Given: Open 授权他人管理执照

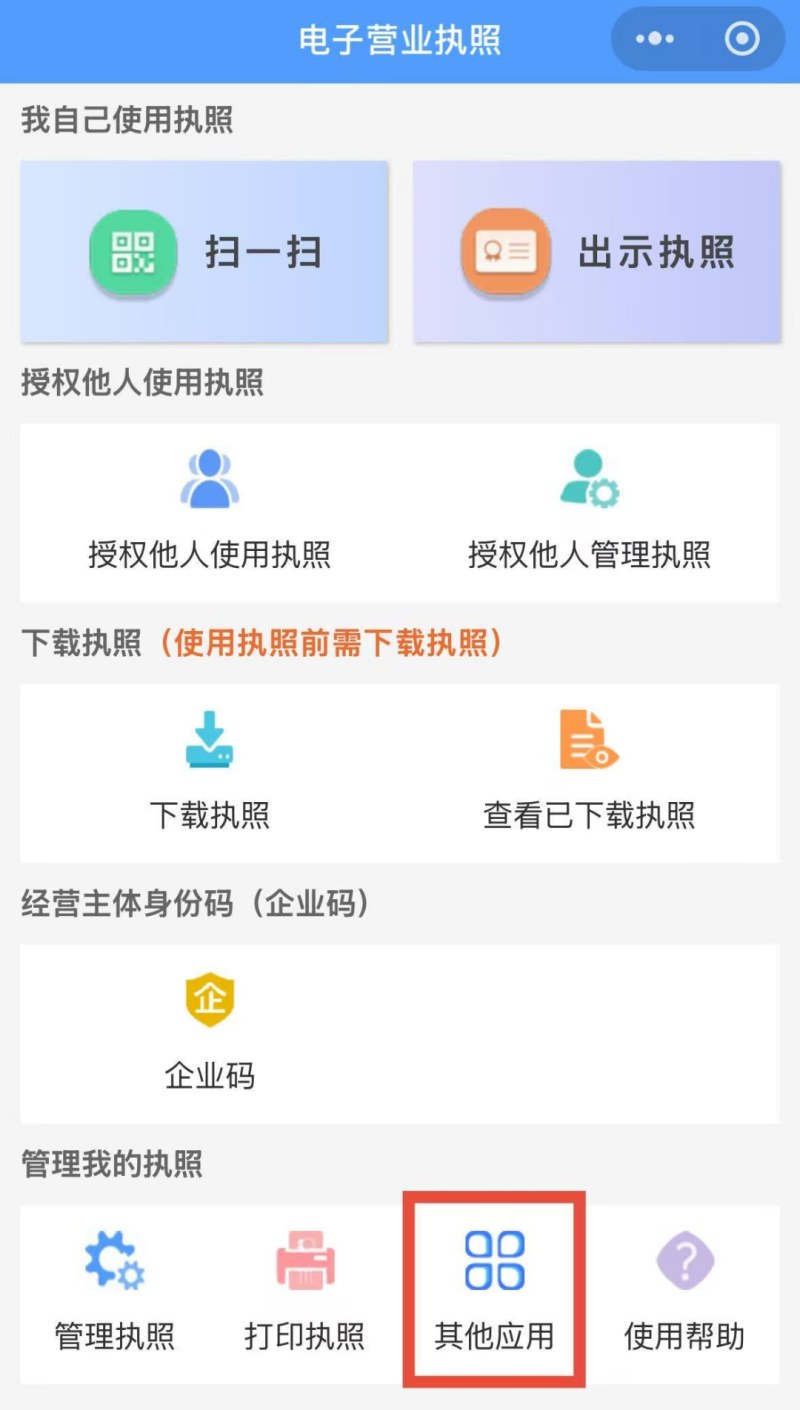Looking at the screenshot, I should tap(589, 512).
